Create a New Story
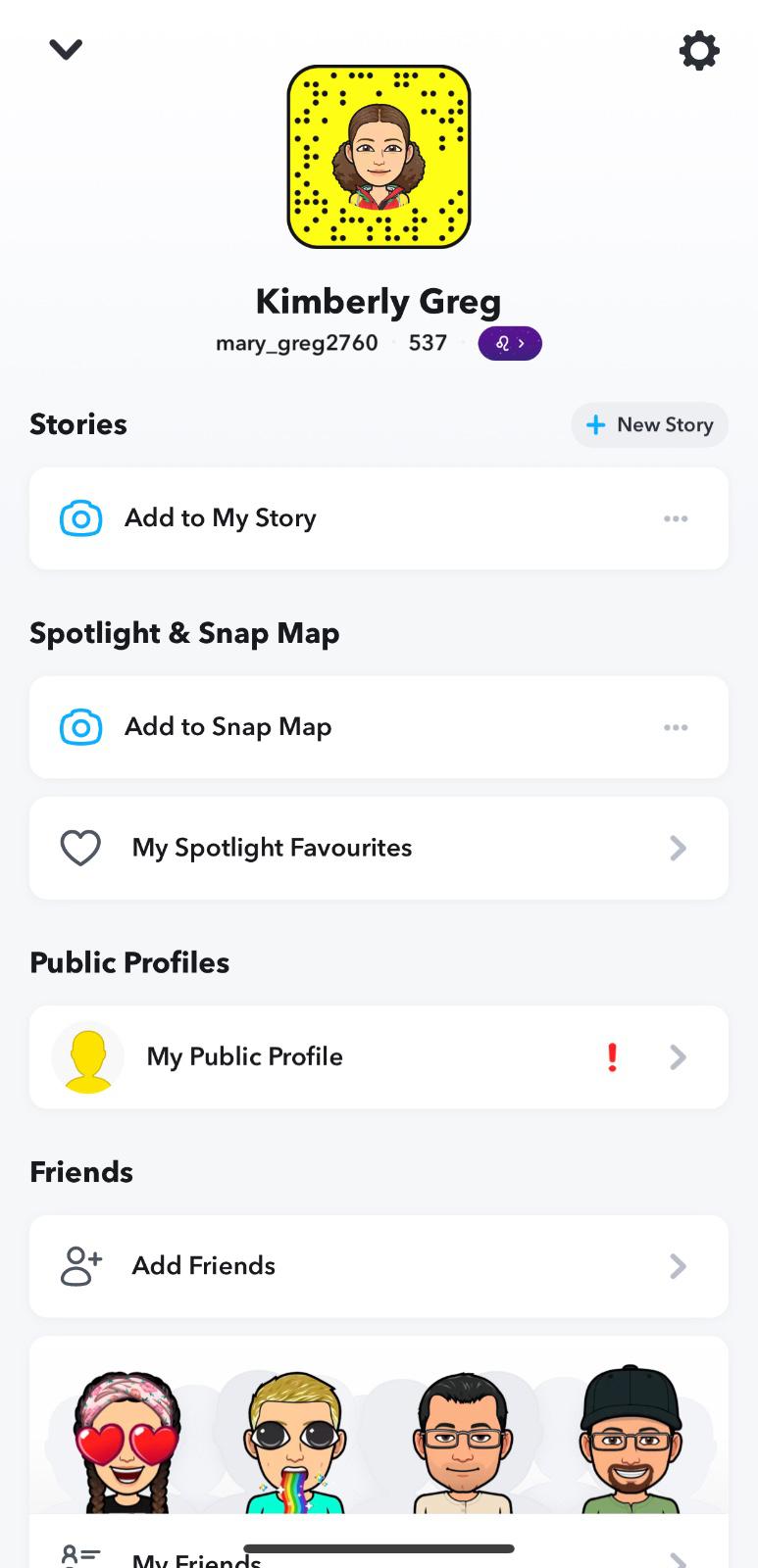 649,425
